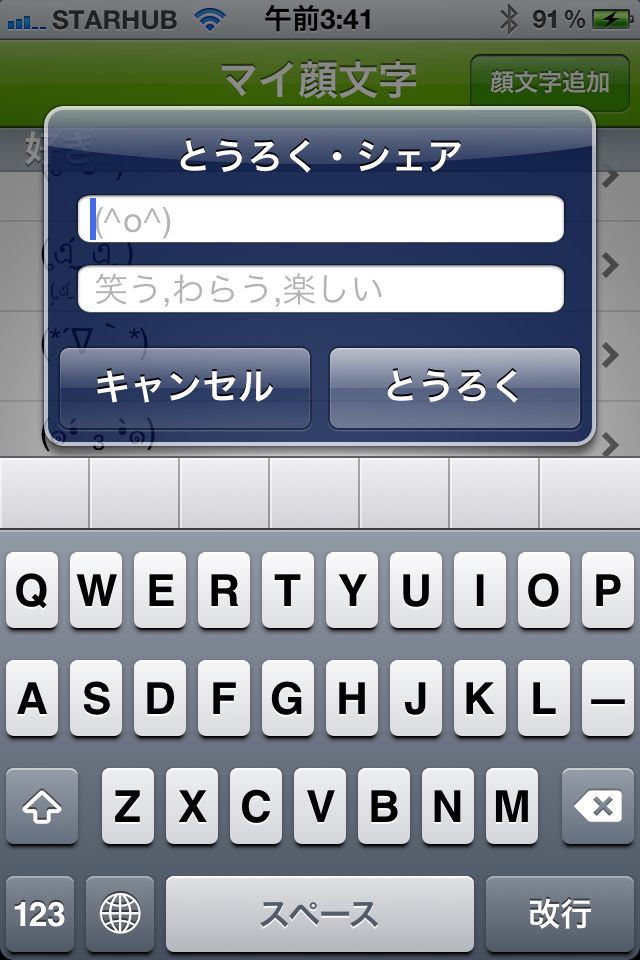Cancel the dialog with キャンセル

tap(185, 388)
